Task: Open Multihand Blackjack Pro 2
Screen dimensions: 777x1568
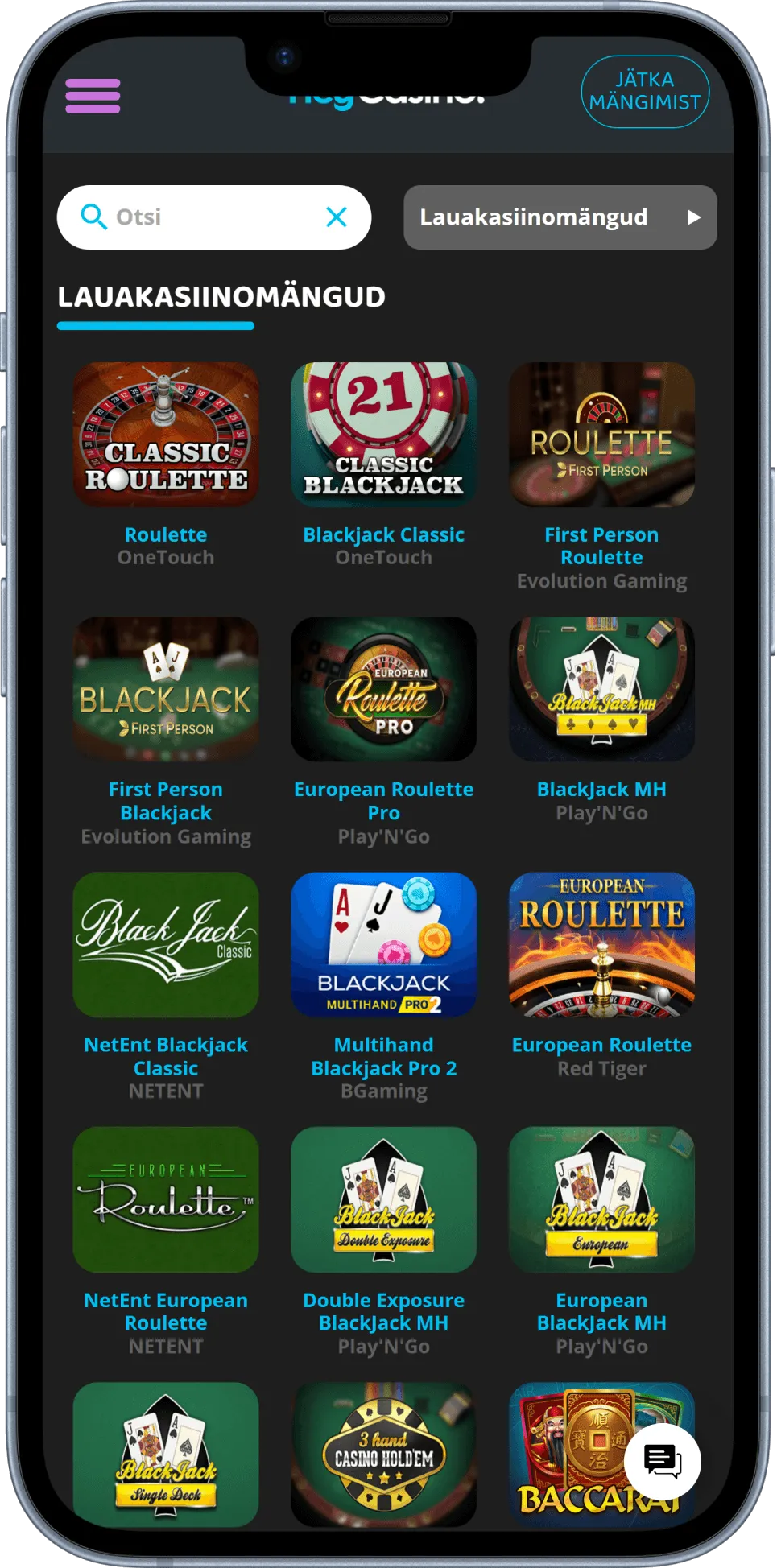Action: [x=383, y=944]
